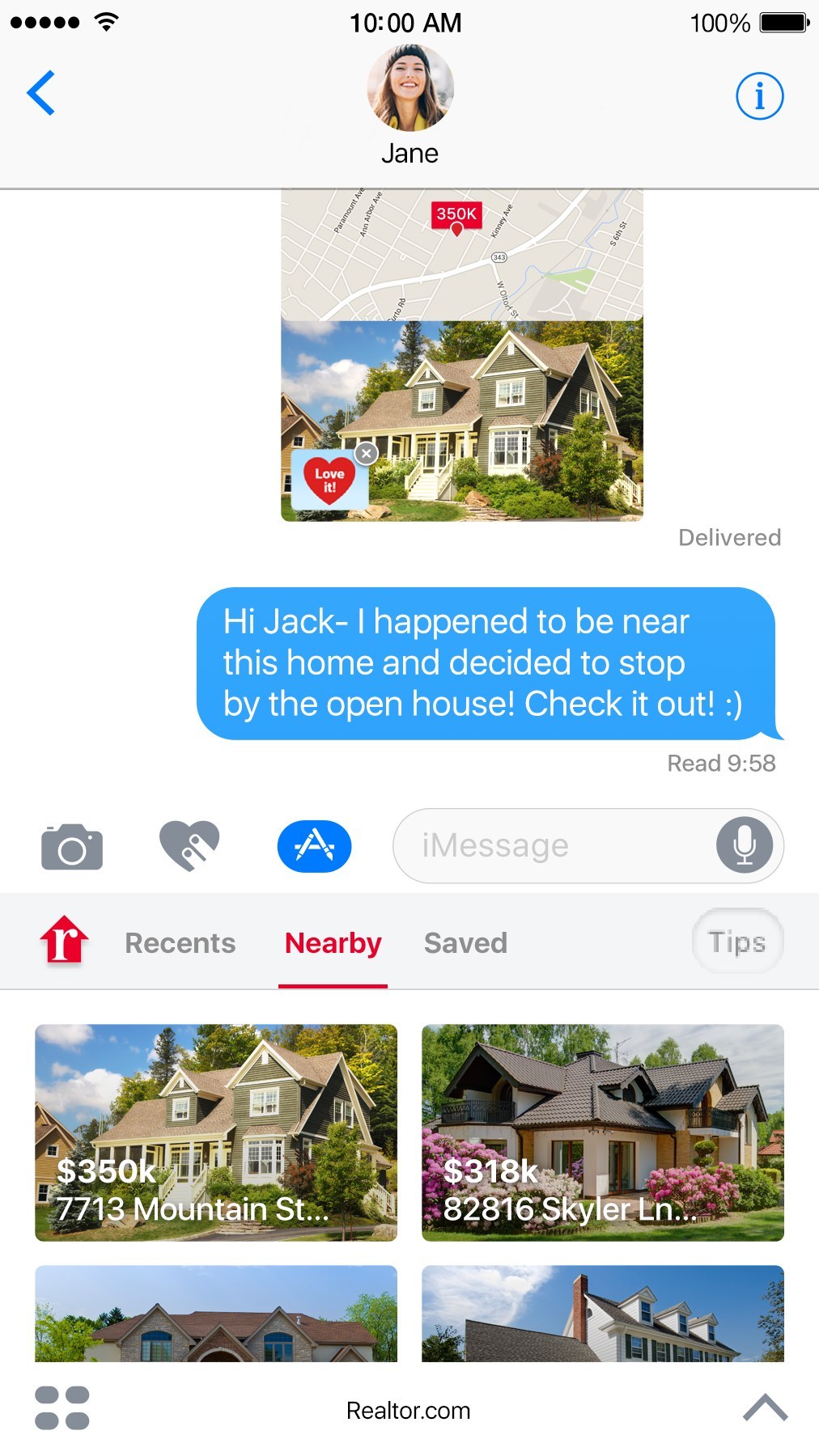Switch to the Recents tab
This screenshot has height=1456, width=819.
pos(180,942)
